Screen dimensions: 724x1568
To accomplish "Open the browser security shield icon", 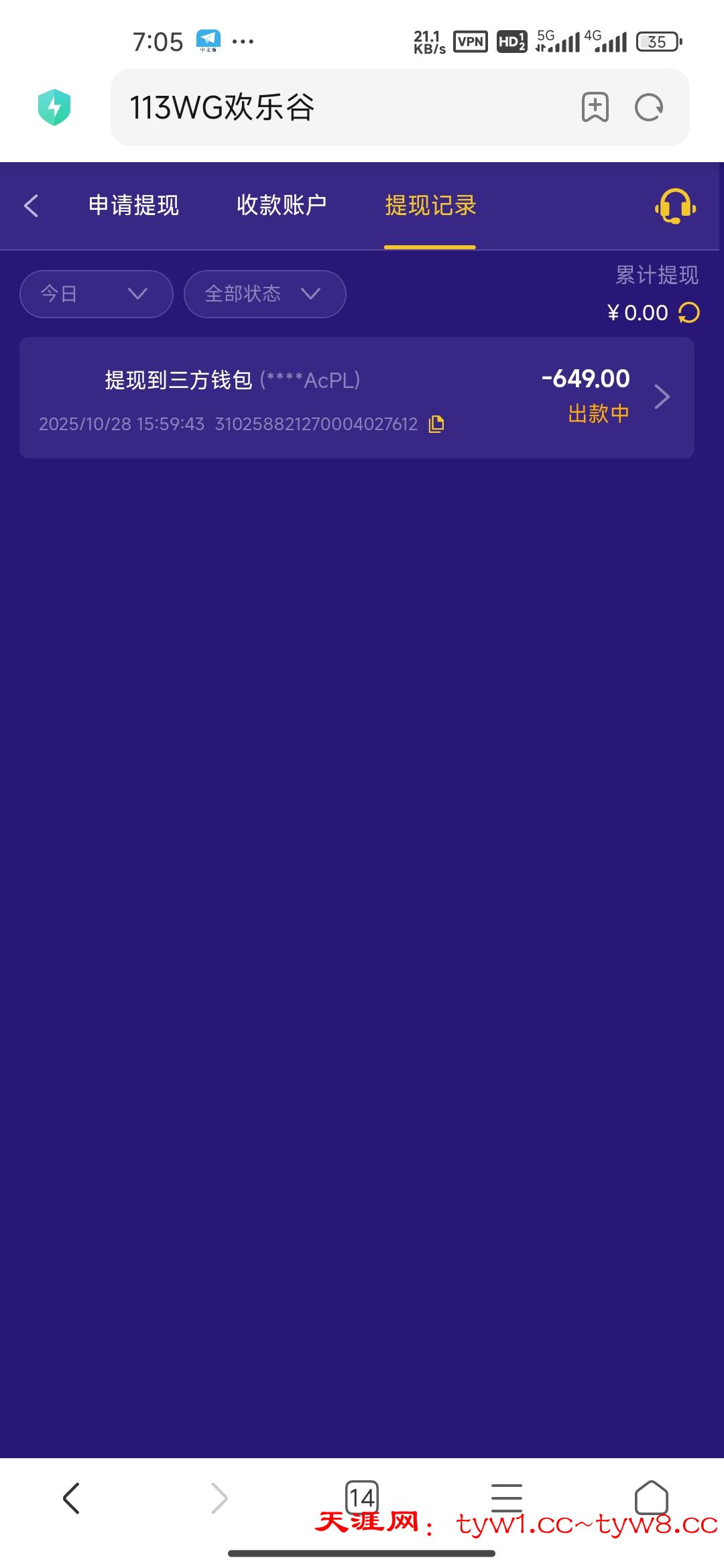I will (x=54, y=107).
